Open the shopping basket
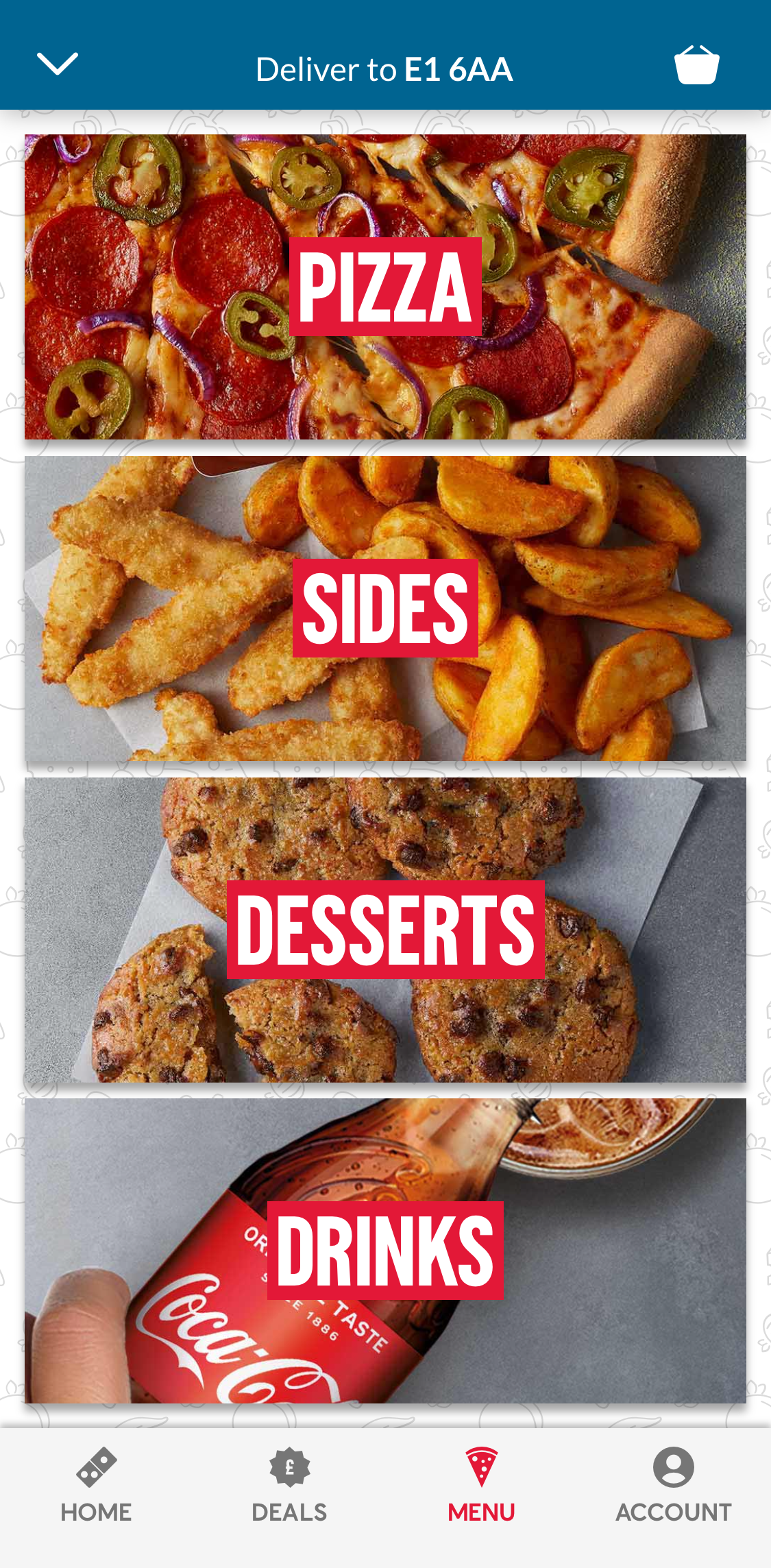 (x=696, y=66)
